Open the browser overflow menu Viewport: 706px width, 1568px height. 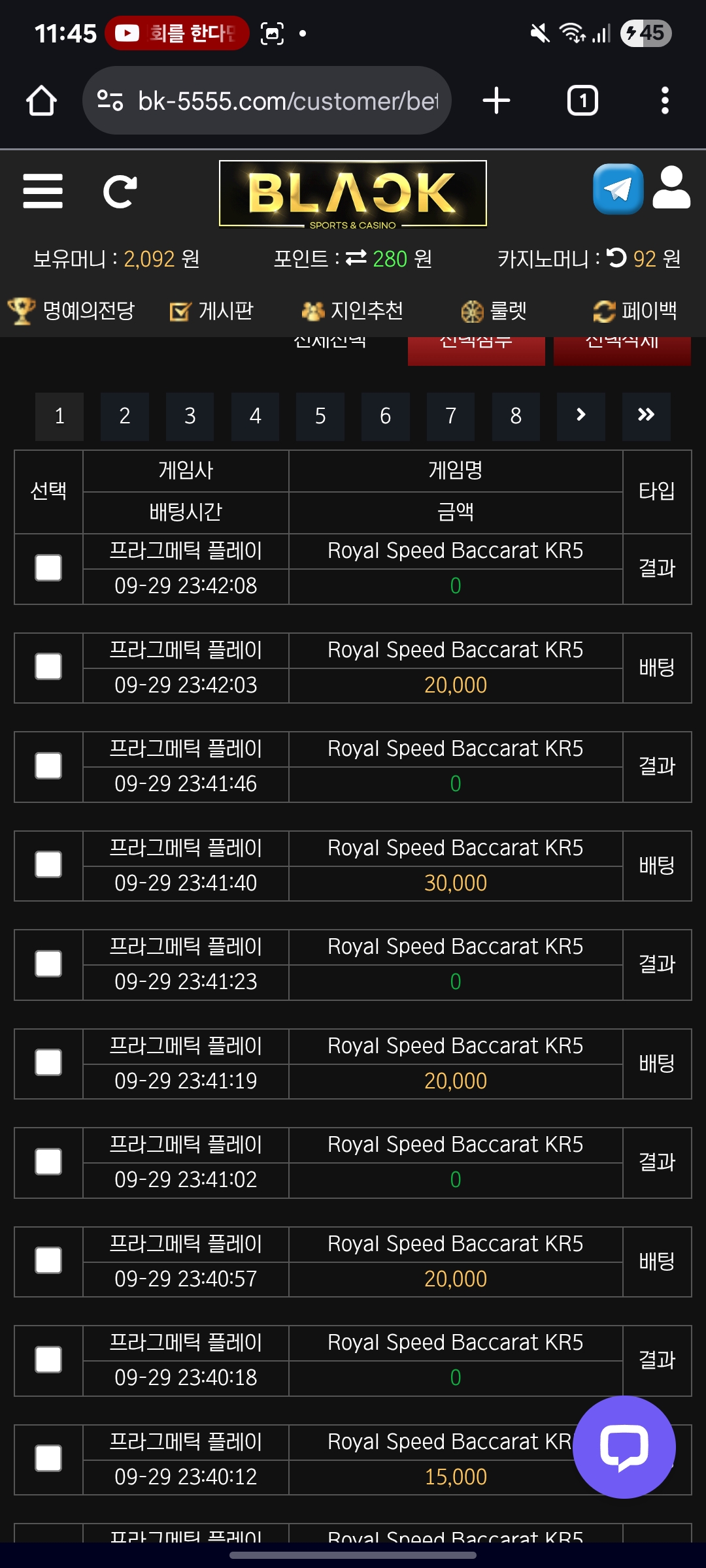coord(665,101)
